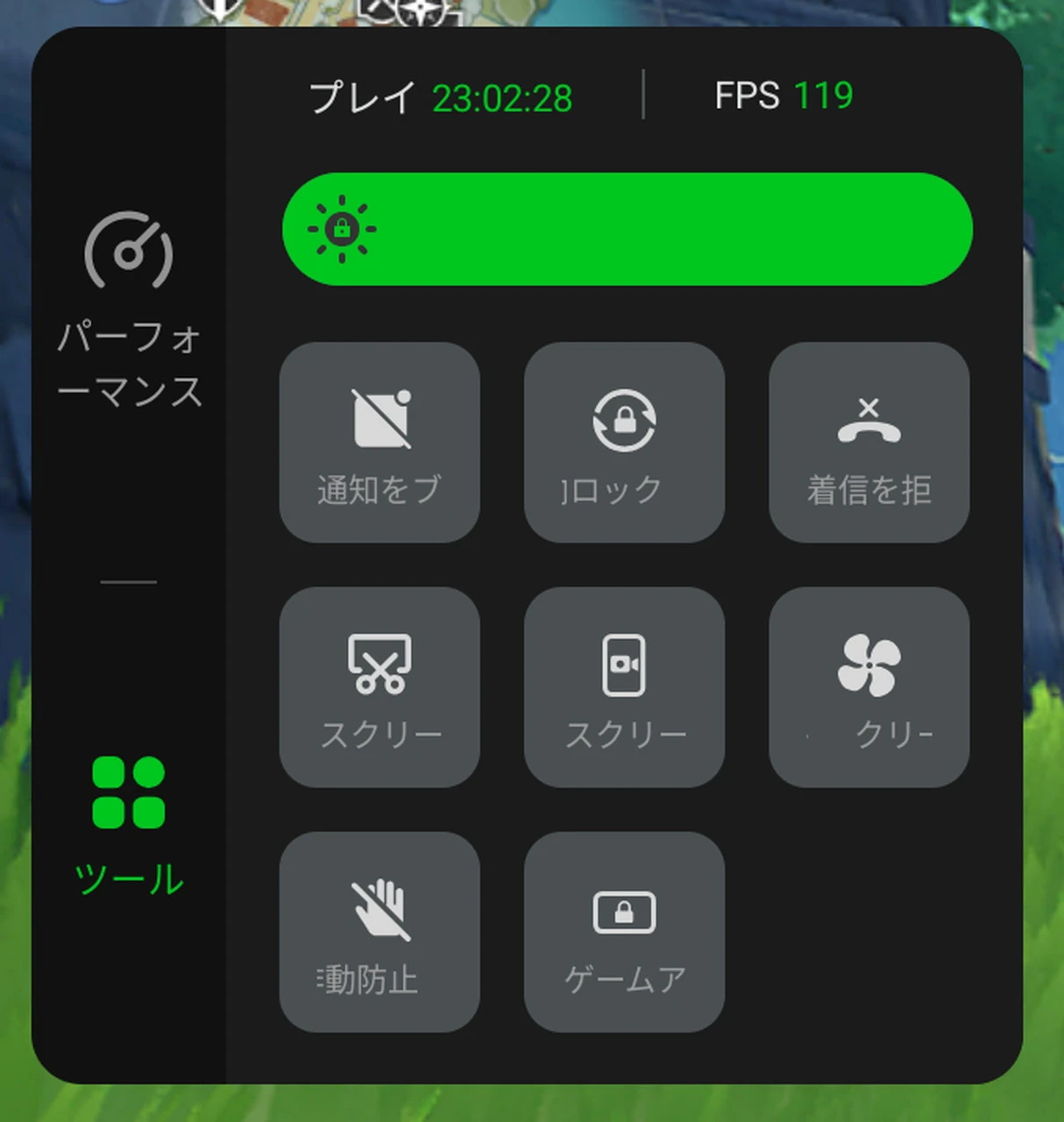1064x1122 pixels.
Task: Toggle the 通知をブ (block notifications) tile
Action: (x=379, y=443)
